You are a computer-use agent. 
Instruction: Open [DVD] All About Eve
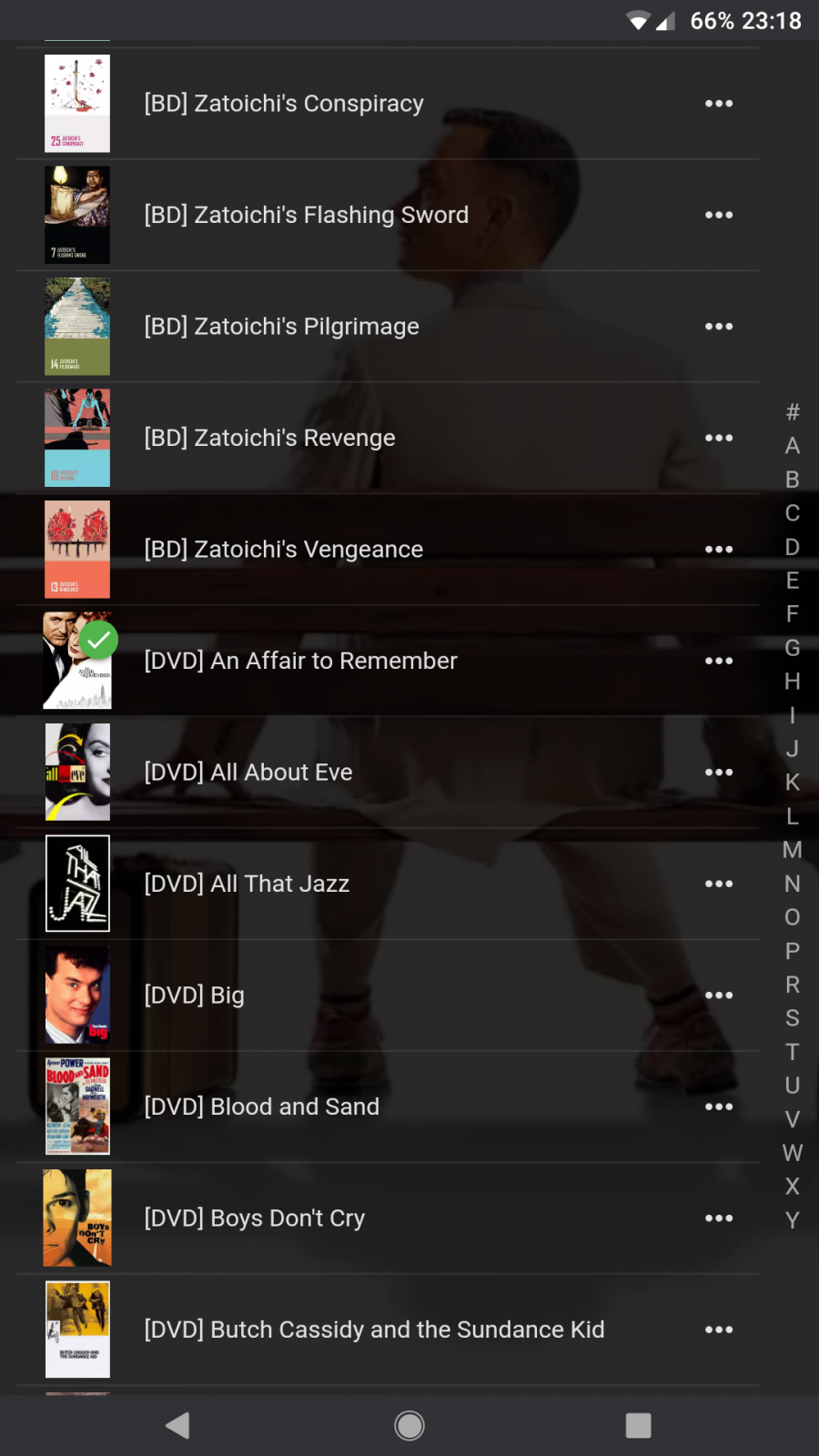pyautogui.click(x=248, y=773)
